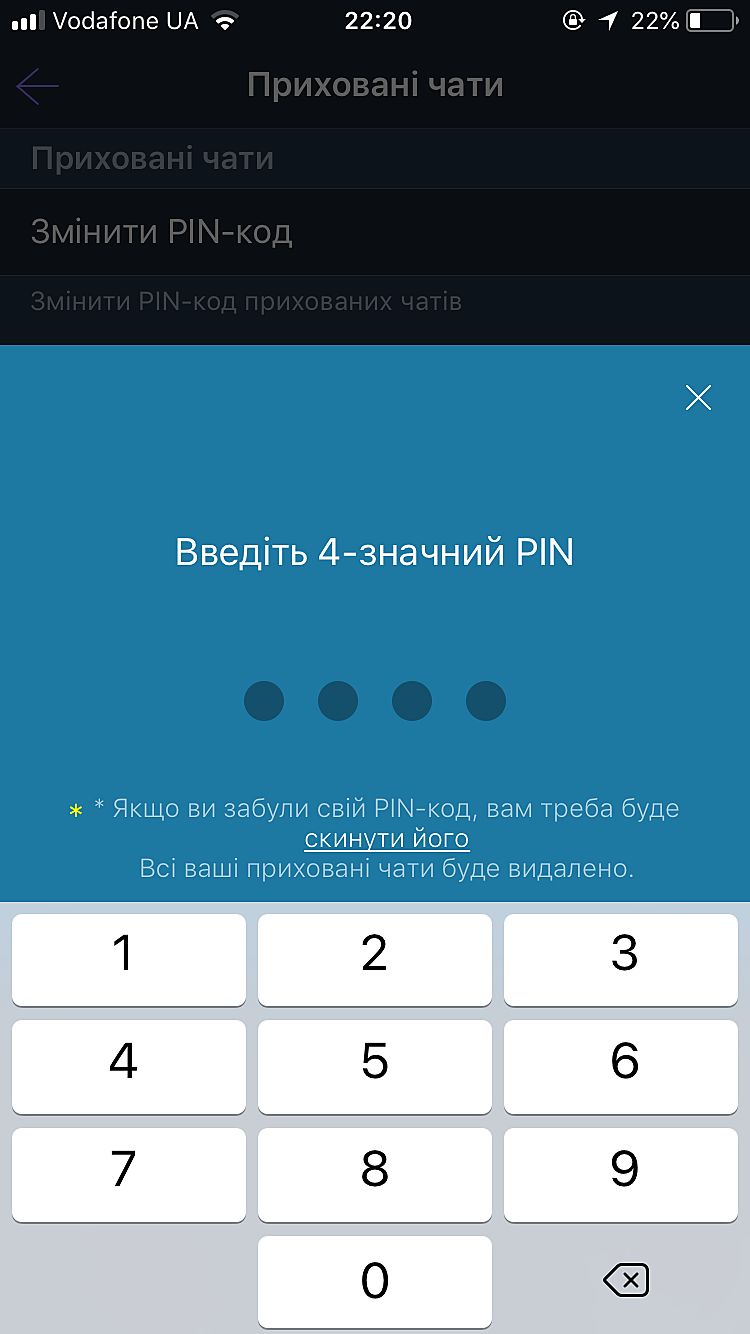Delete last digit with backspace key
The image size is (750, 1334).
point(627,1280)
